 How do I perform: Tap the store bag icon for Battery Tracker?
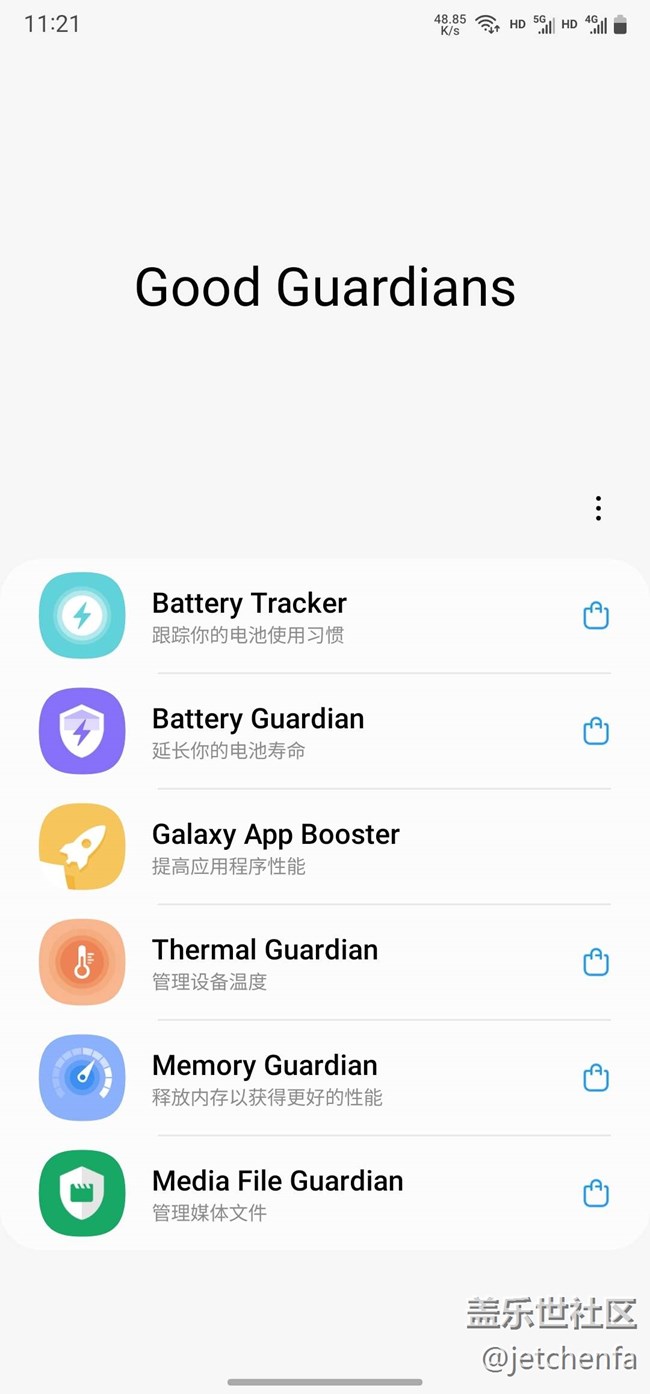(x=596, y=616)
